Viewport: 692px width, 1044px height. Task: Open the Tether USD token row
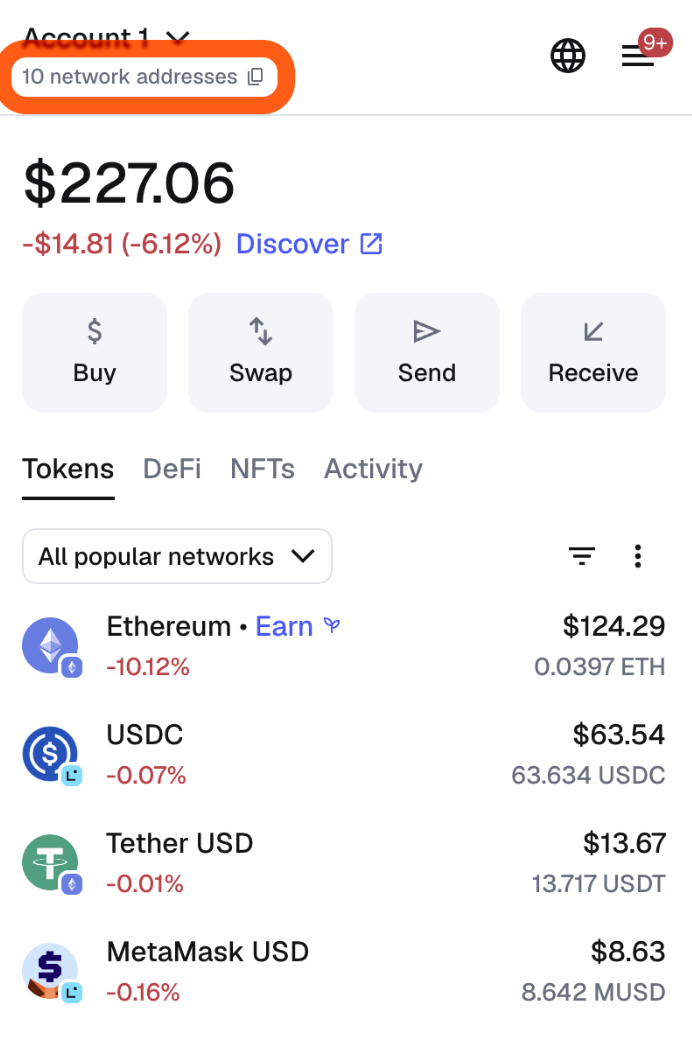(180, 844)
